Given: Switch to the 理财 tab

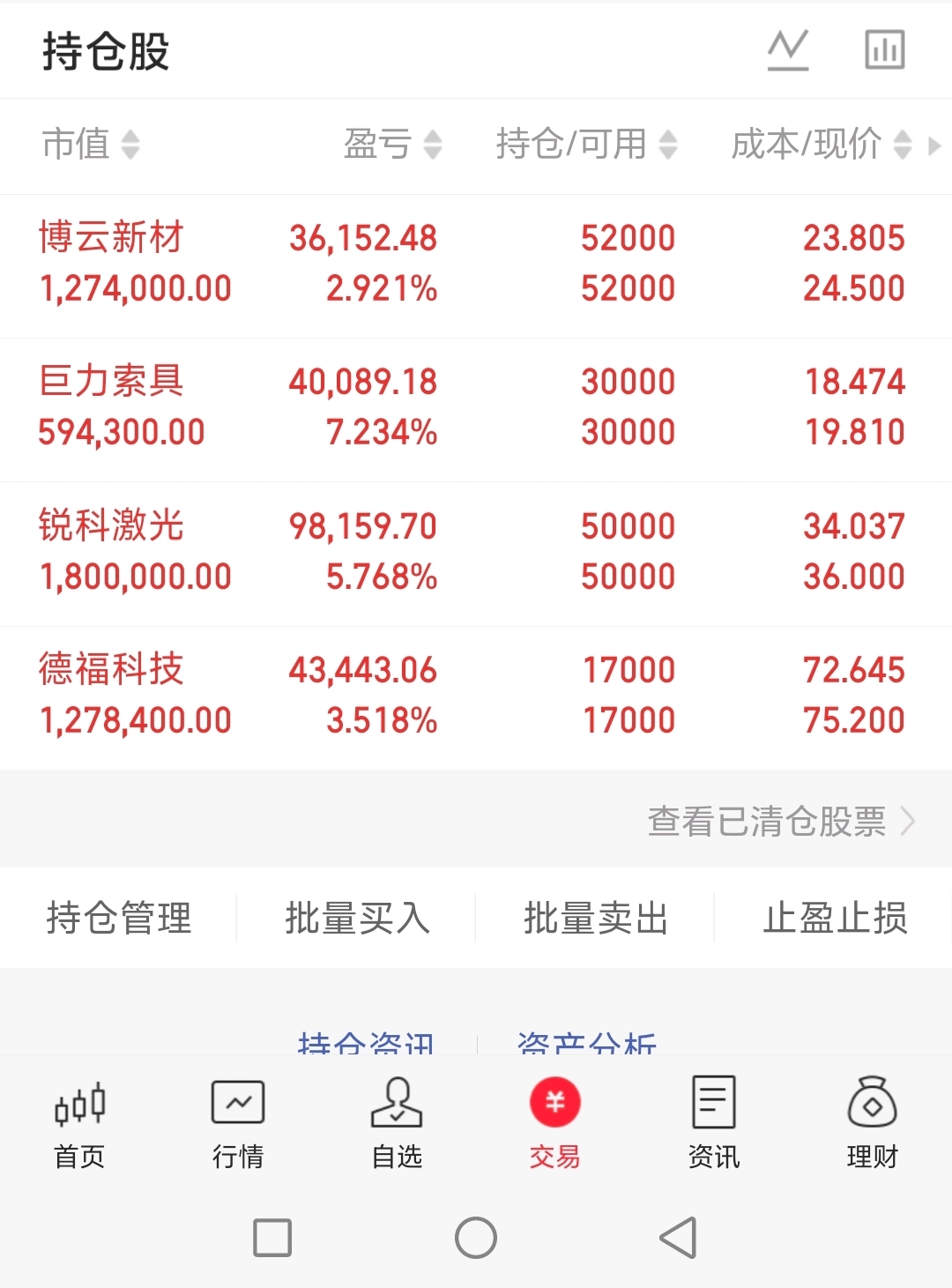Looking at the screenshot, I should (x=873, y=1122).
